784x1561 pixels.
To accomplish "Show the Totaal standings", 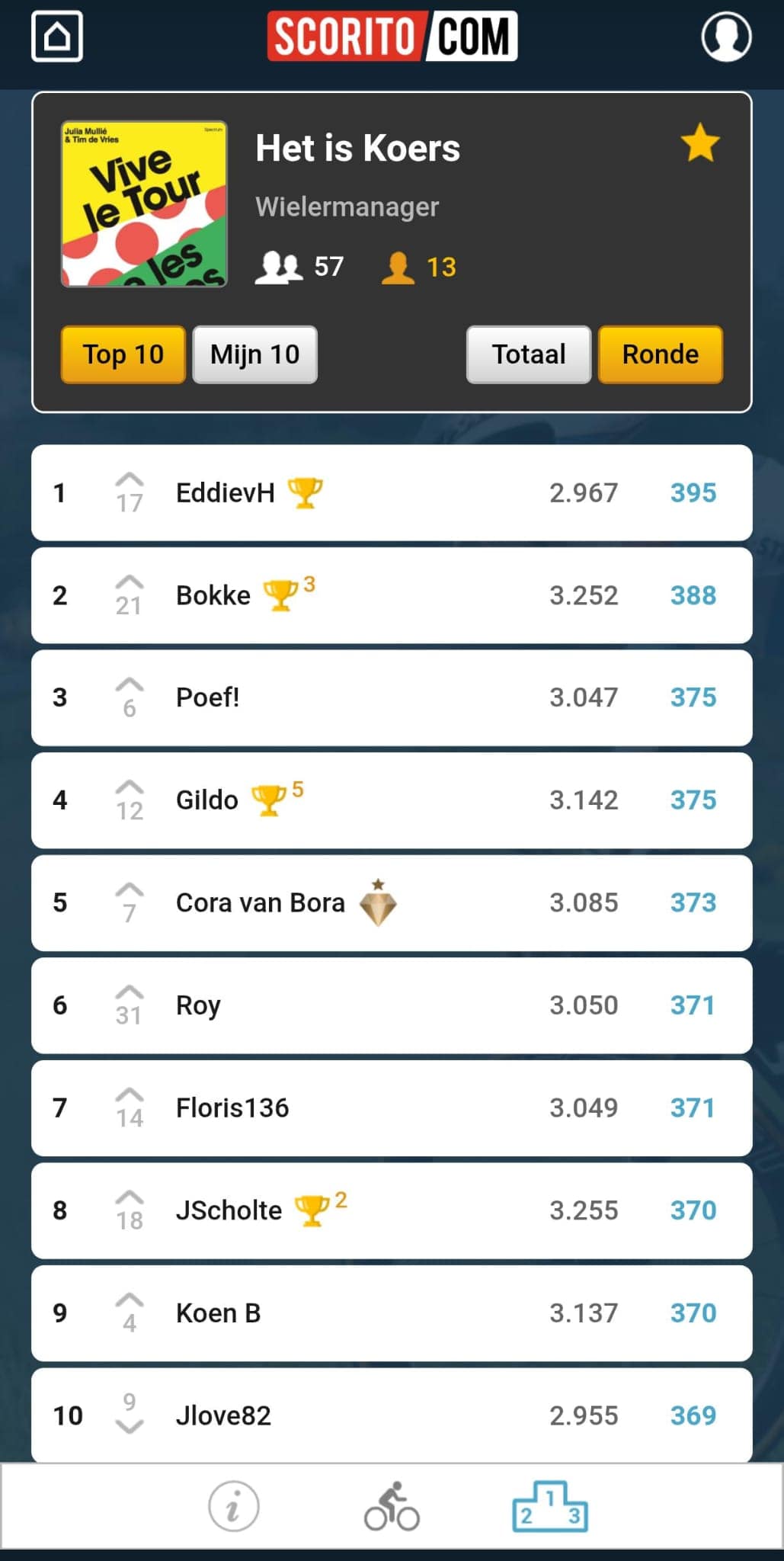I will click(529, 354).
